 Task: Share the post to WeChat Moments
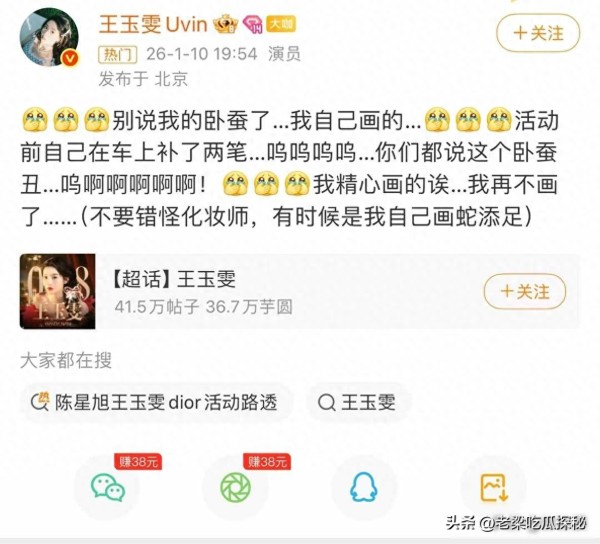[235, 487]
